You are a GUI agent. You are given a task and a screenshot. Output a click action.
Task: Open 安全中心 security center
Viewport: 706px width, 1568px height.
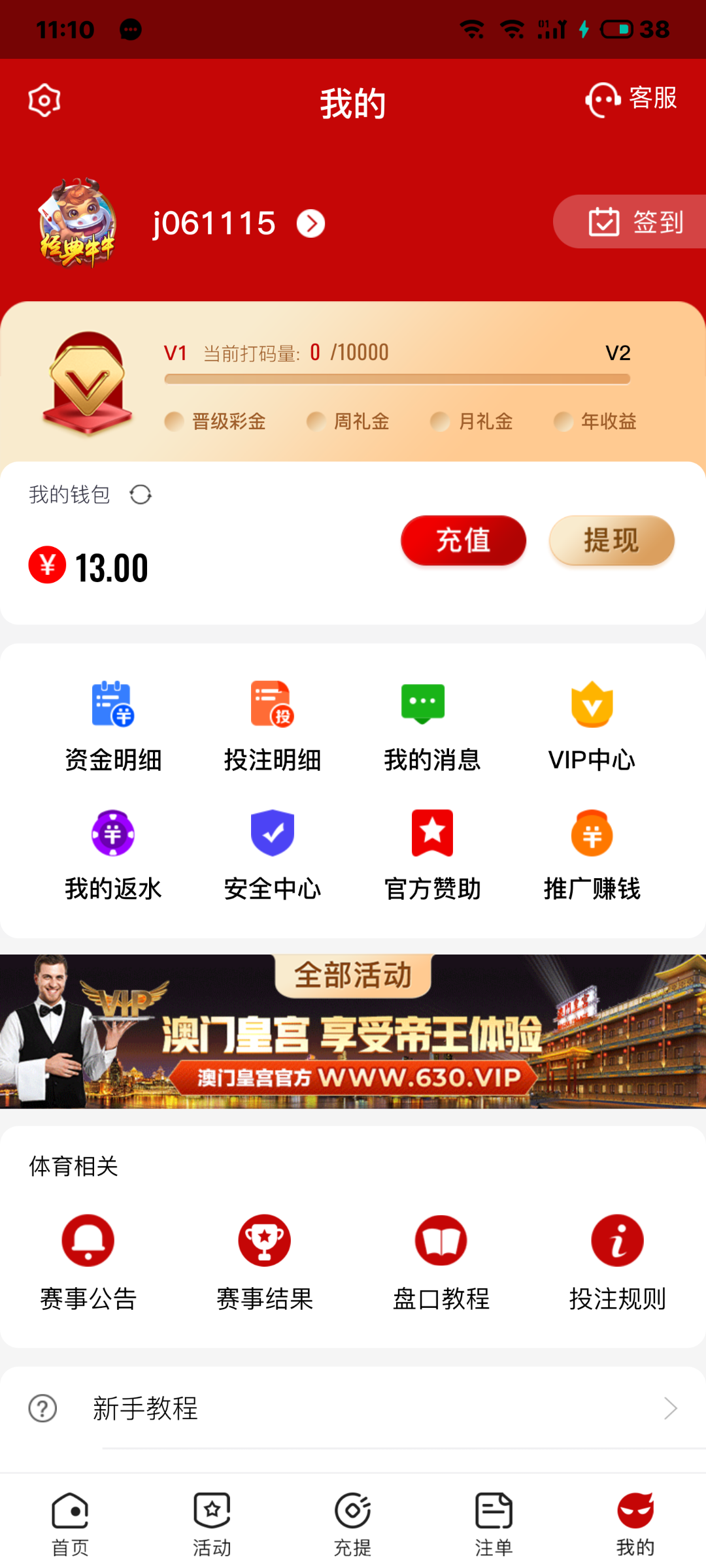[273, 855]
